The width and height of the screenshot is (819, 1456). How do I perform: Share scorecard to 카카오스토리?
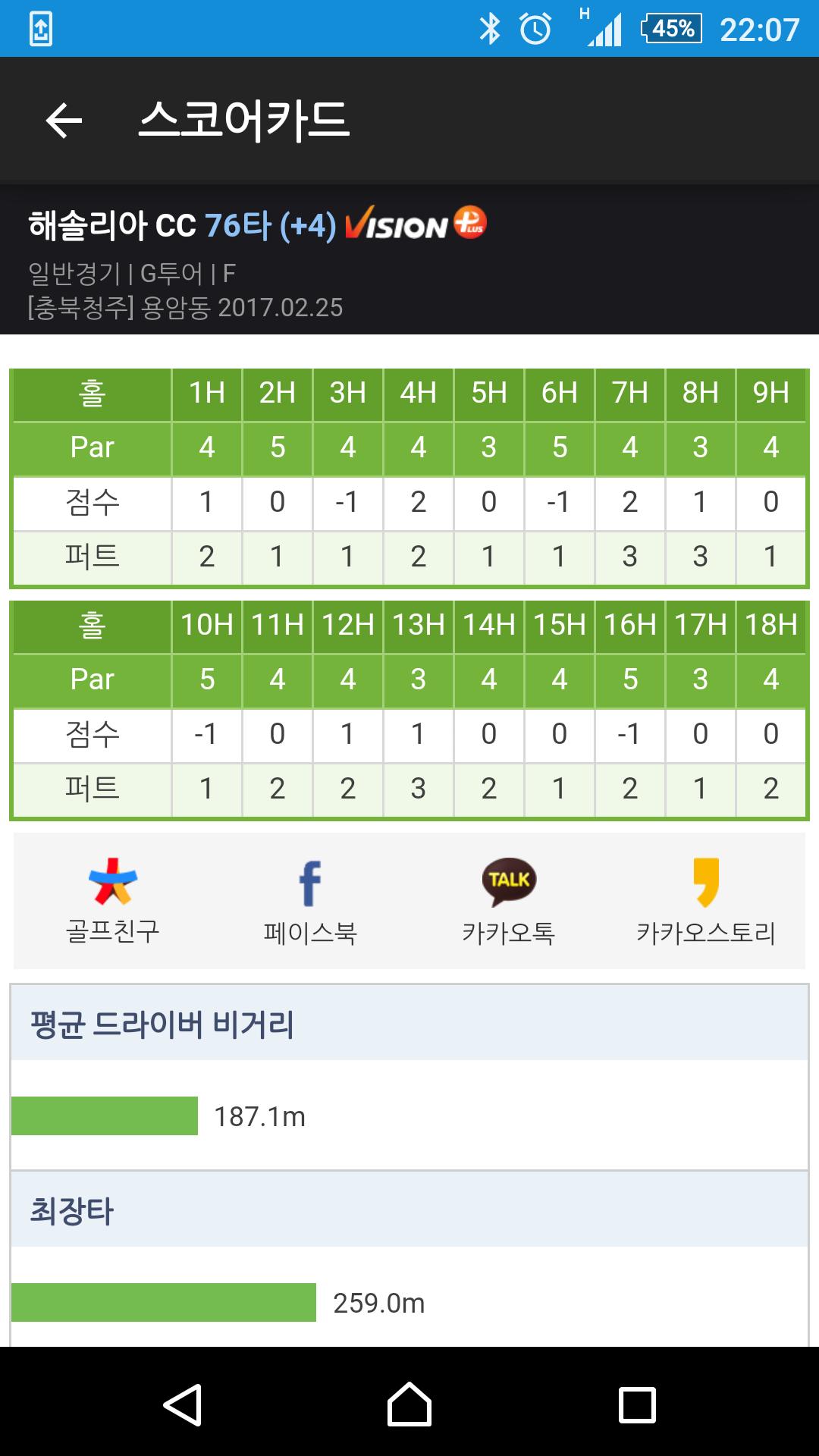tap(706, 900)
